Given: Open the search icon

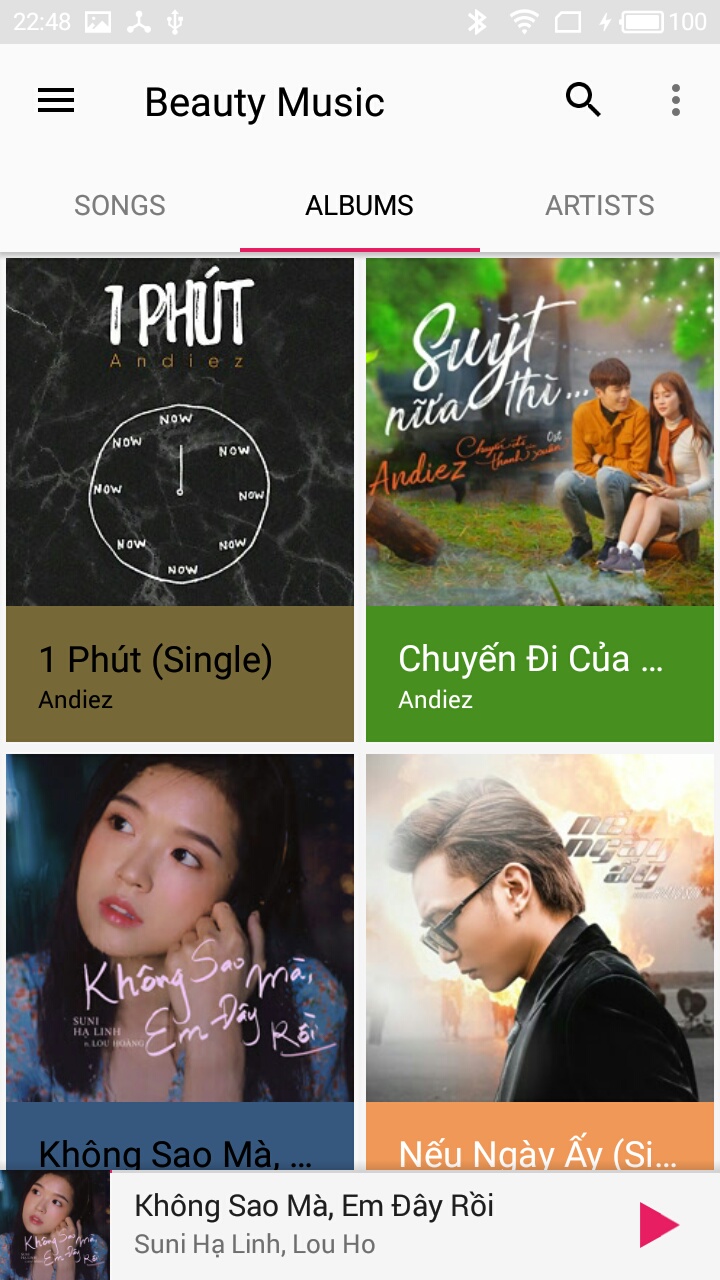Looking at the screenshot, I should coord(583,100).
